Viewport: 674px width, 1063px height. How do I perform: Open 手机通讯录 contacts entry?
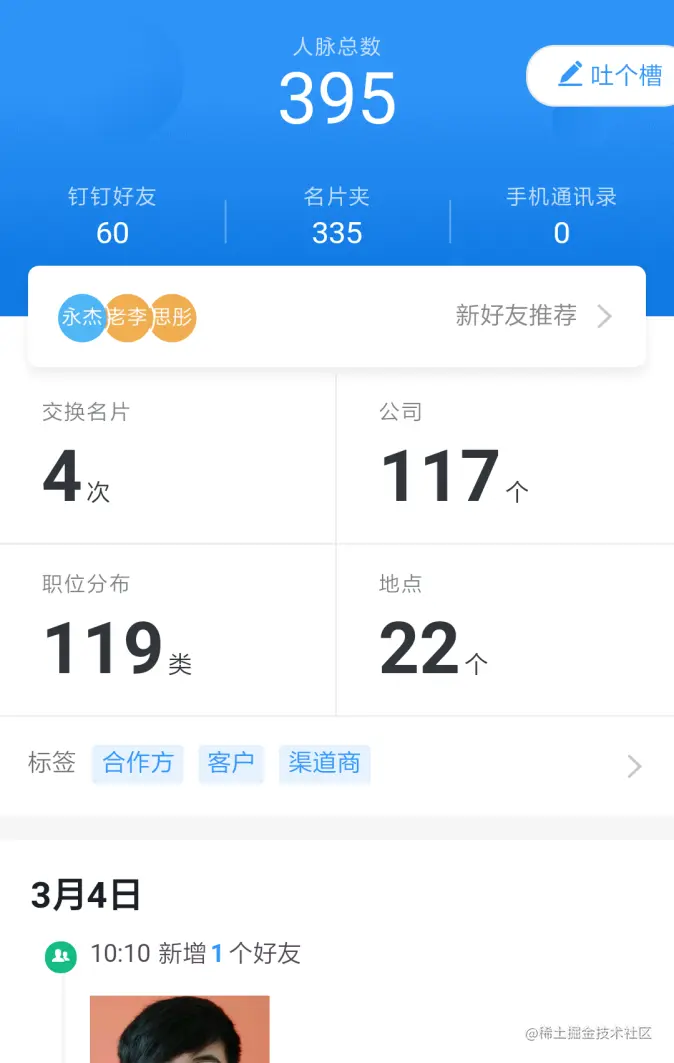561,215
